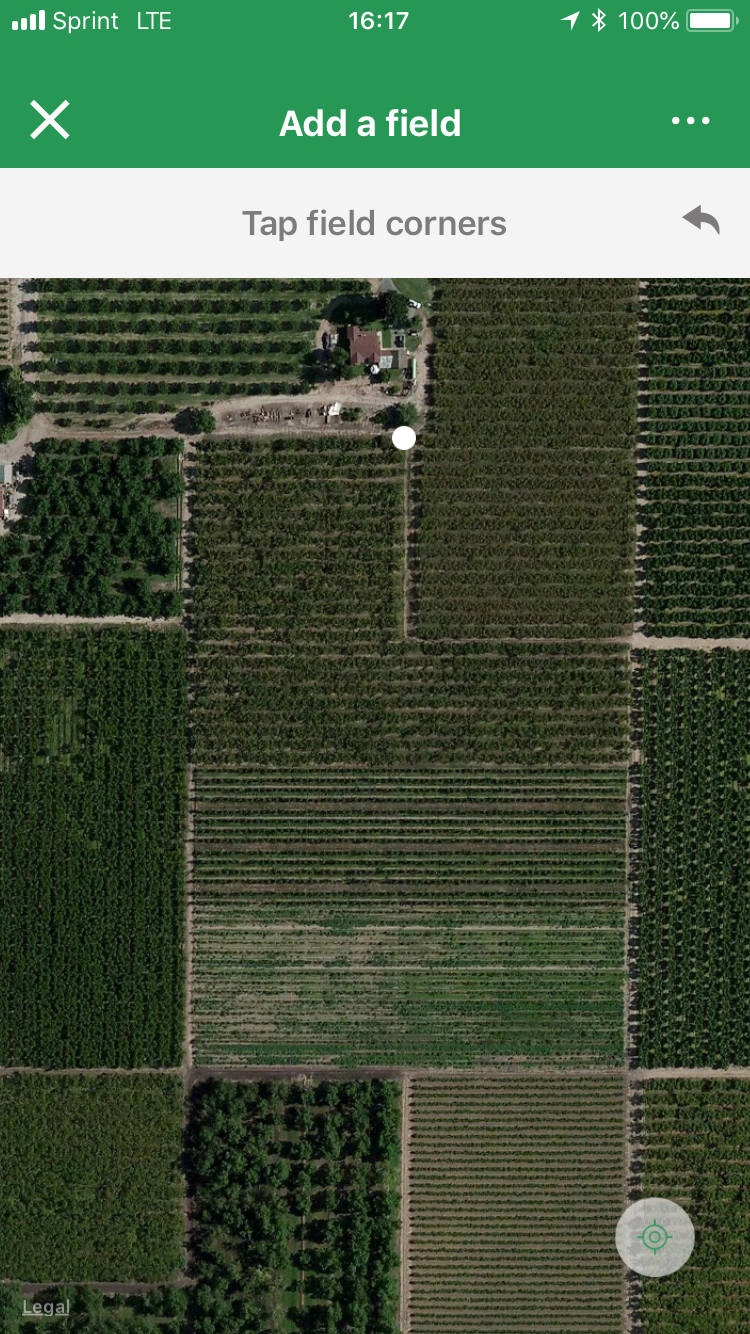Open the Legal link on the map
750x1334 pixels.
point(46,1307)
